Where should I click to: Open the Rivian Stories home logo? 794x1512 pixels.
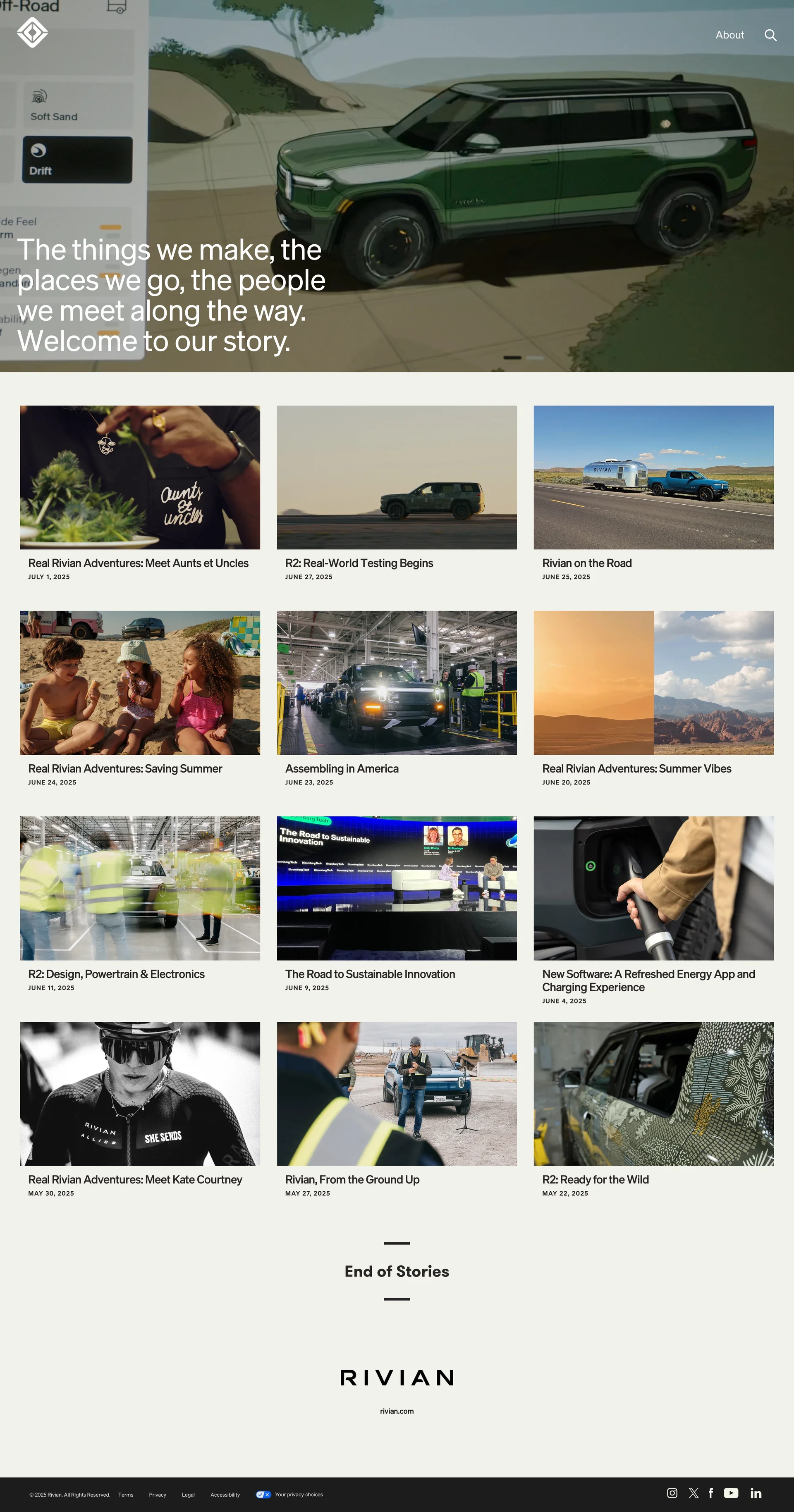click(32, 32)
